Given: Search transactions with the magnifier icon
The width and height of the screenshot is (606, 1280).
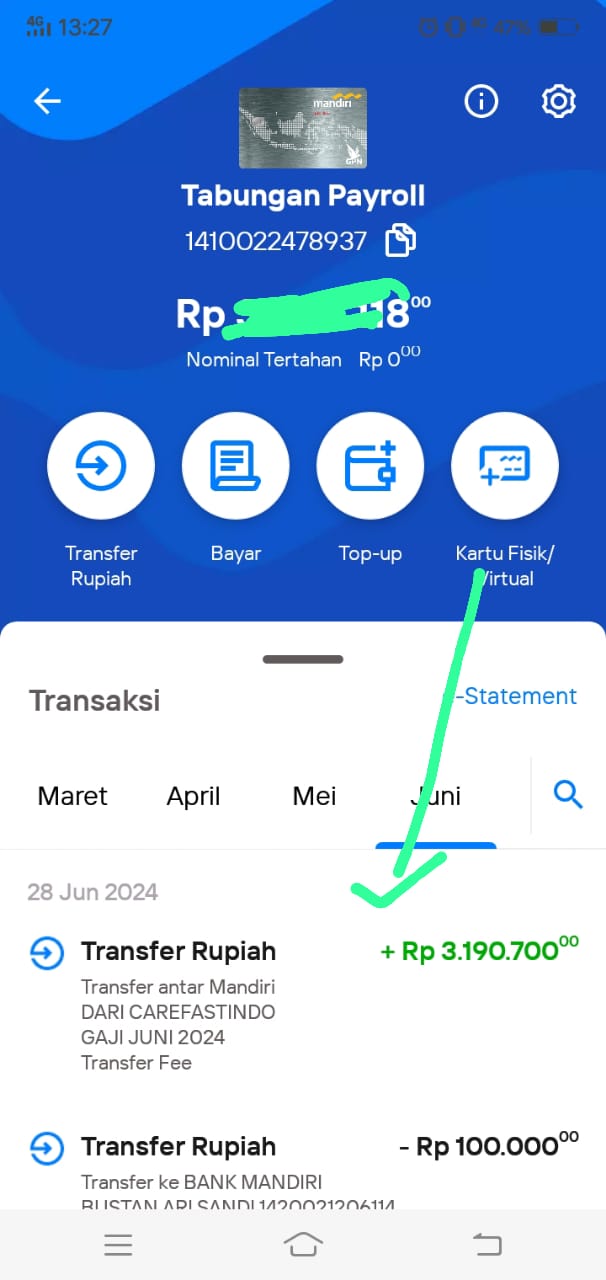Looking at the screenshot, I should coord(568,795).
